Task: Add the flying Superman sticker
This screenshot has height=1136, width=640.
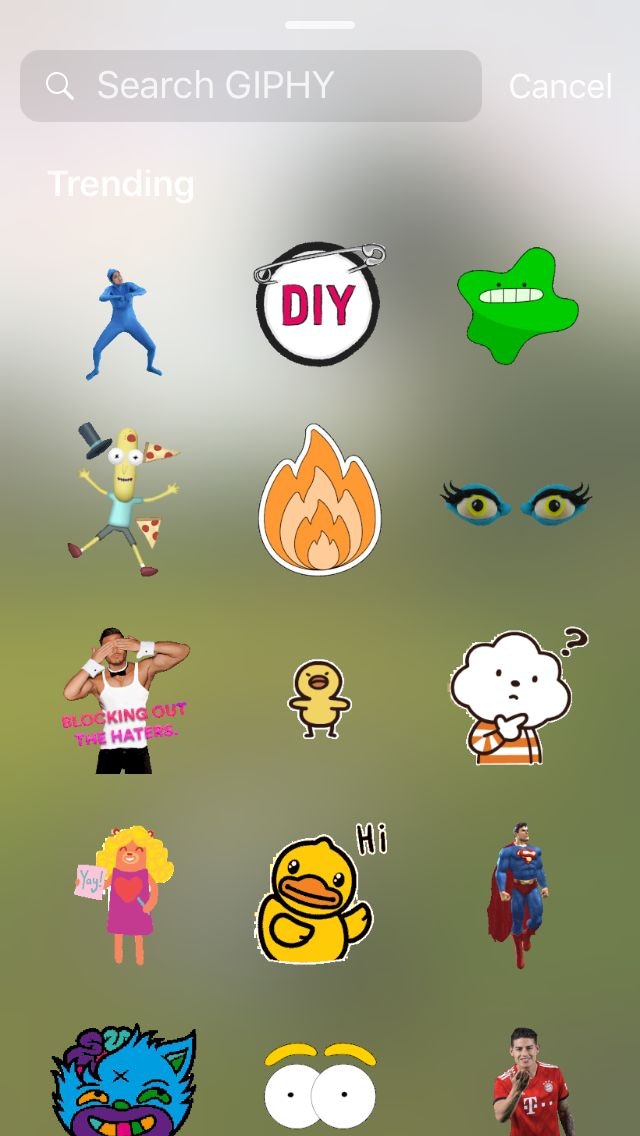Action: click(x=518, y=893)
